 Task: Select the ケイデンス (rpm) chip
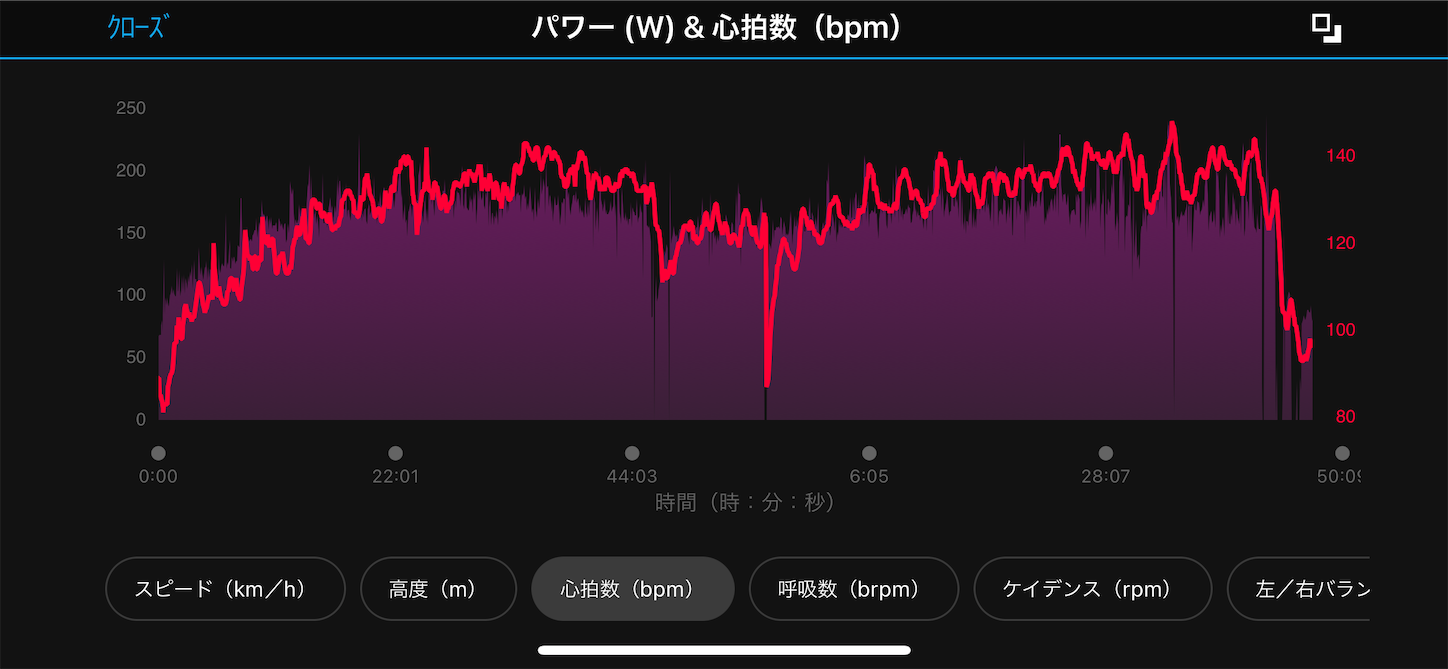1092,589
